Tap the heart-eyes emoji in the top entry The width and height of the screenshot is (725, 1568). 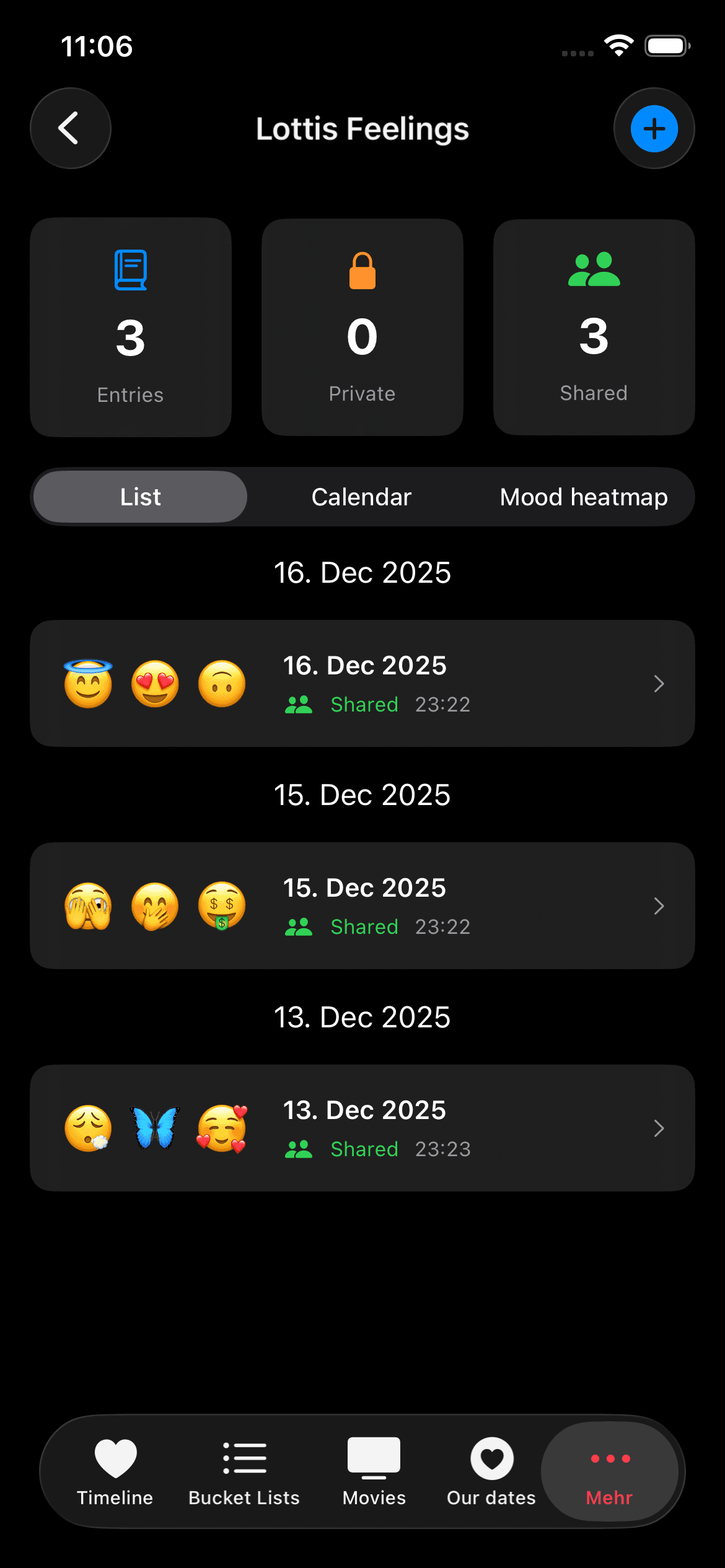pyautogui.click(x=154, y=683)
